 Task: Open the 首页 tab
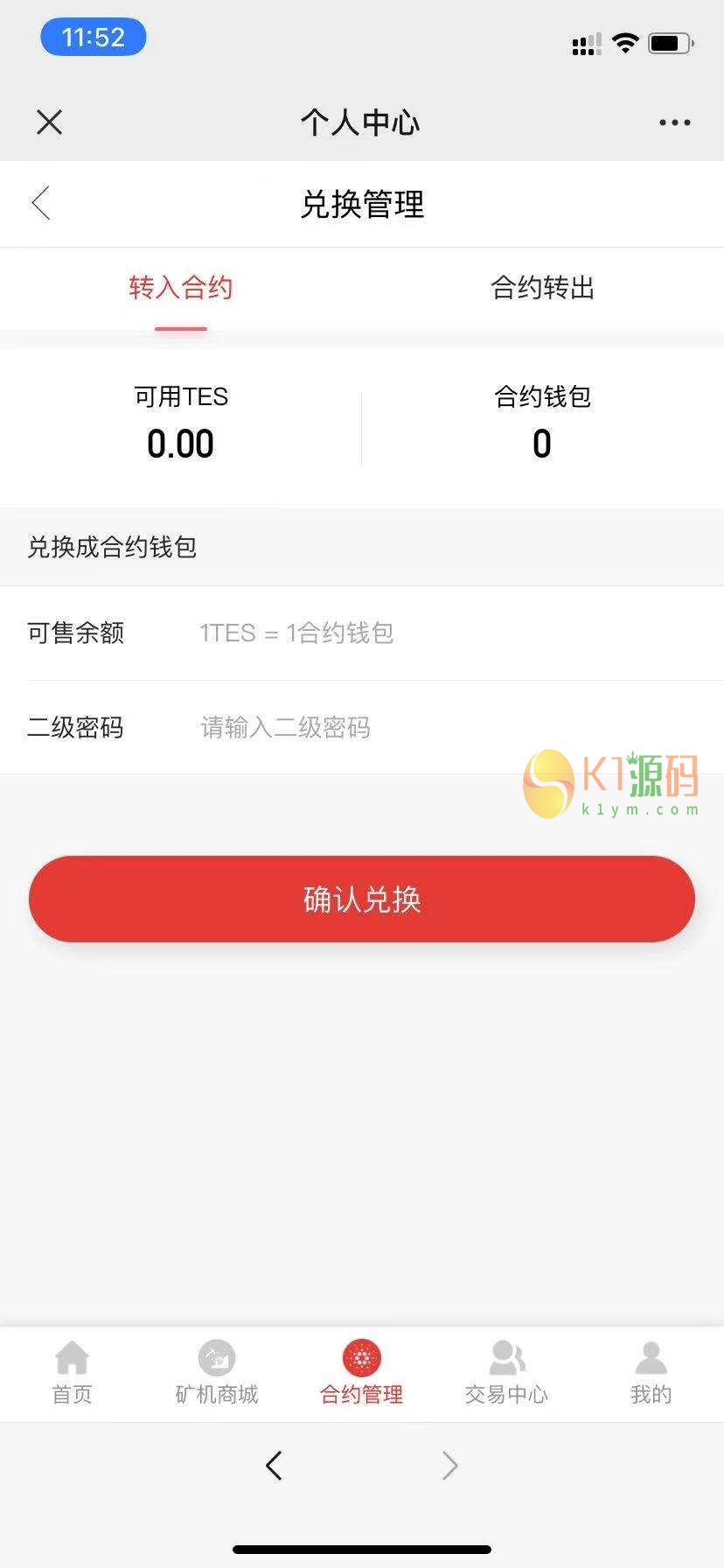pyautogui.click(x=73, y=1373)
